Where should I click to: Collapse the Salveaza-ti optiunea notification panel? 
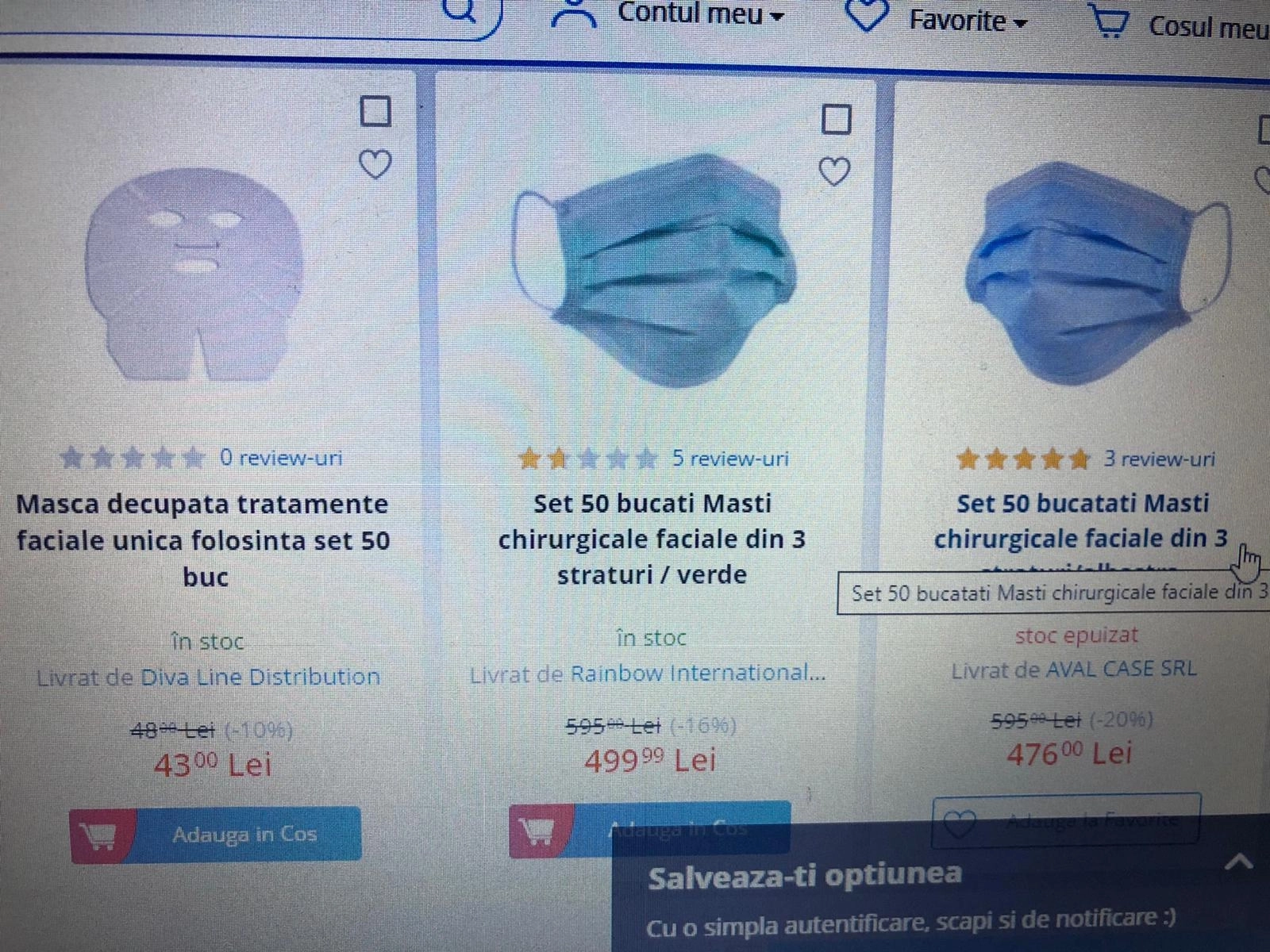[x=1239, y=862]
